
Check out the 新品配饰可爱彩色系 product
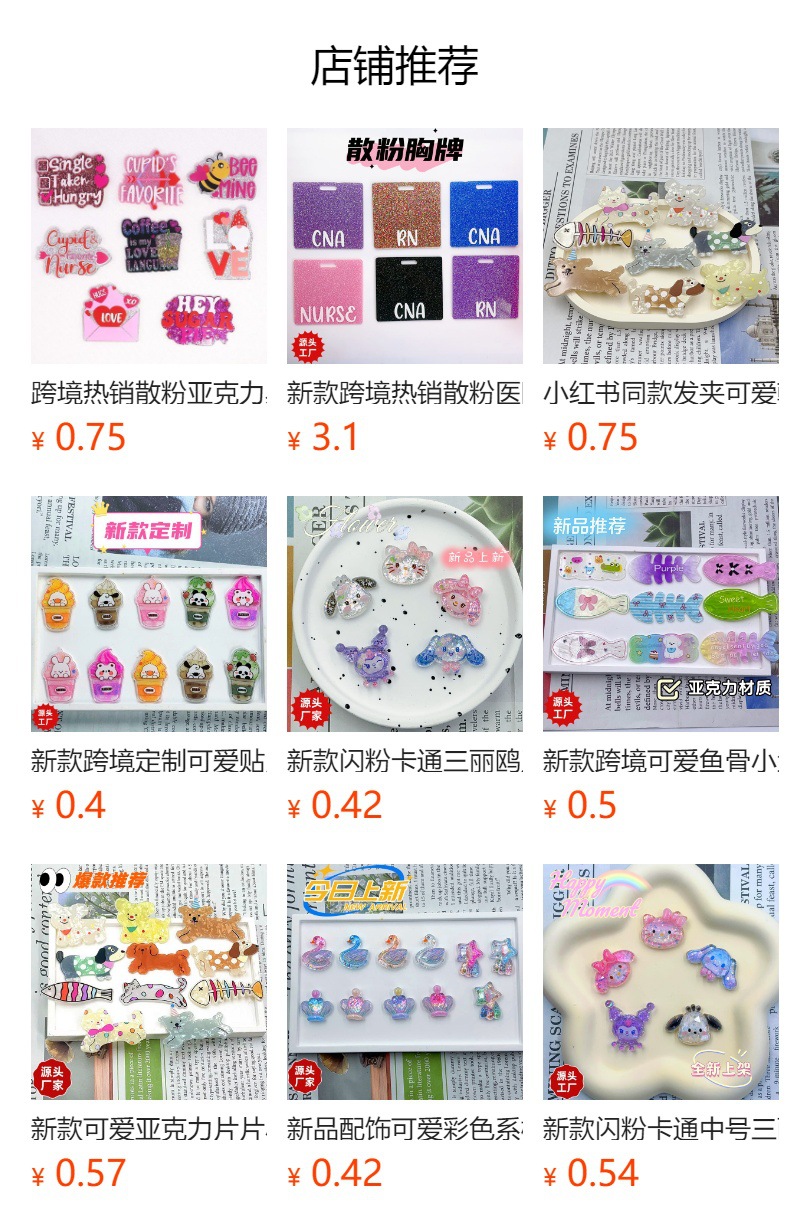[404, 982]
